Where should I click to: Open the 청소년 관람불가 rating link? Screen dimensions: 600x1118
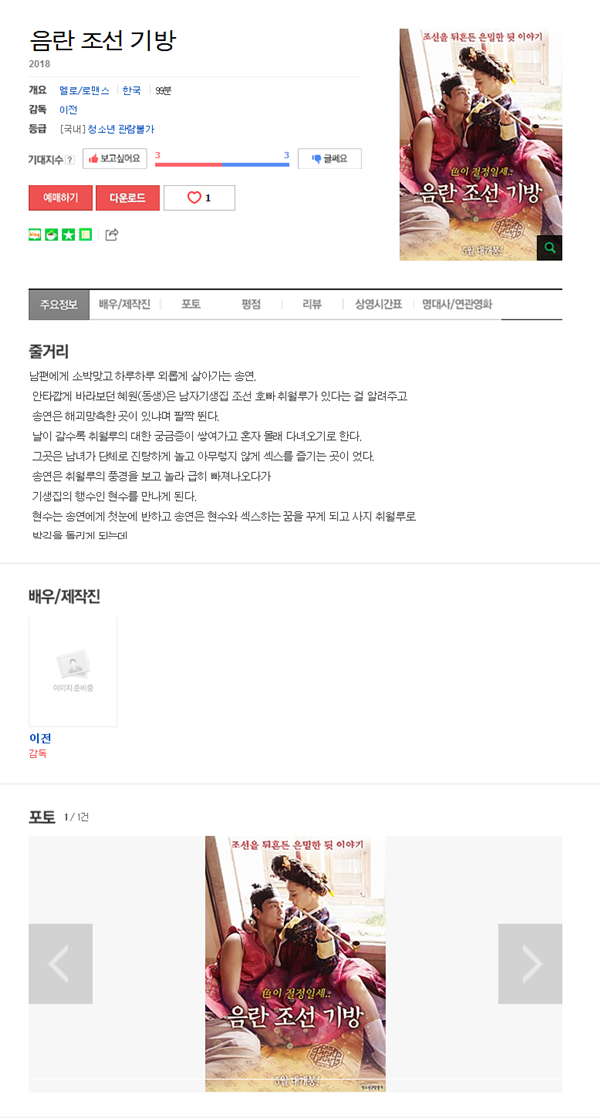(x=120, y=129)
